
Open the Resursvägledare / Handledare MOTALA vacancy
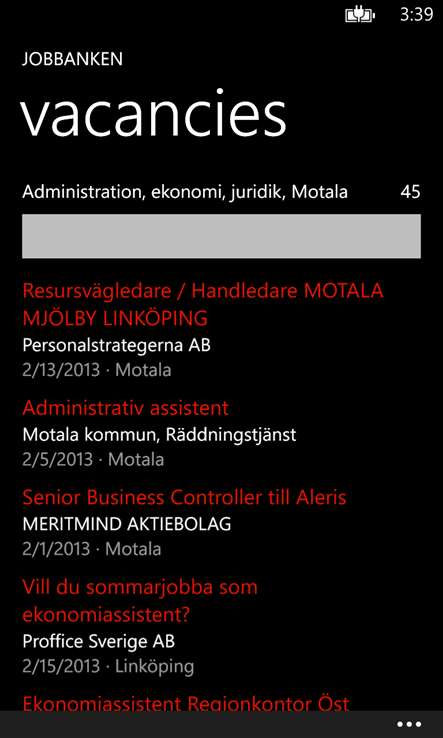pyautogui.click(x=203, y=305)
